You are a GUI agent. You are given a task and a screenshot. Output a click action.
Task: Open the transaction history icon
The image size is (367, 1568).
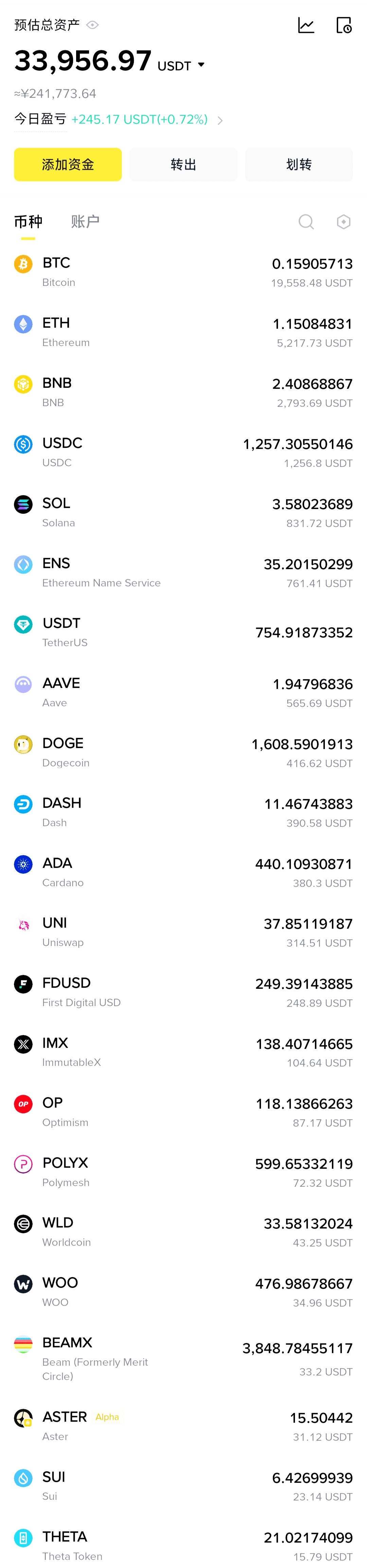(344, 25)
